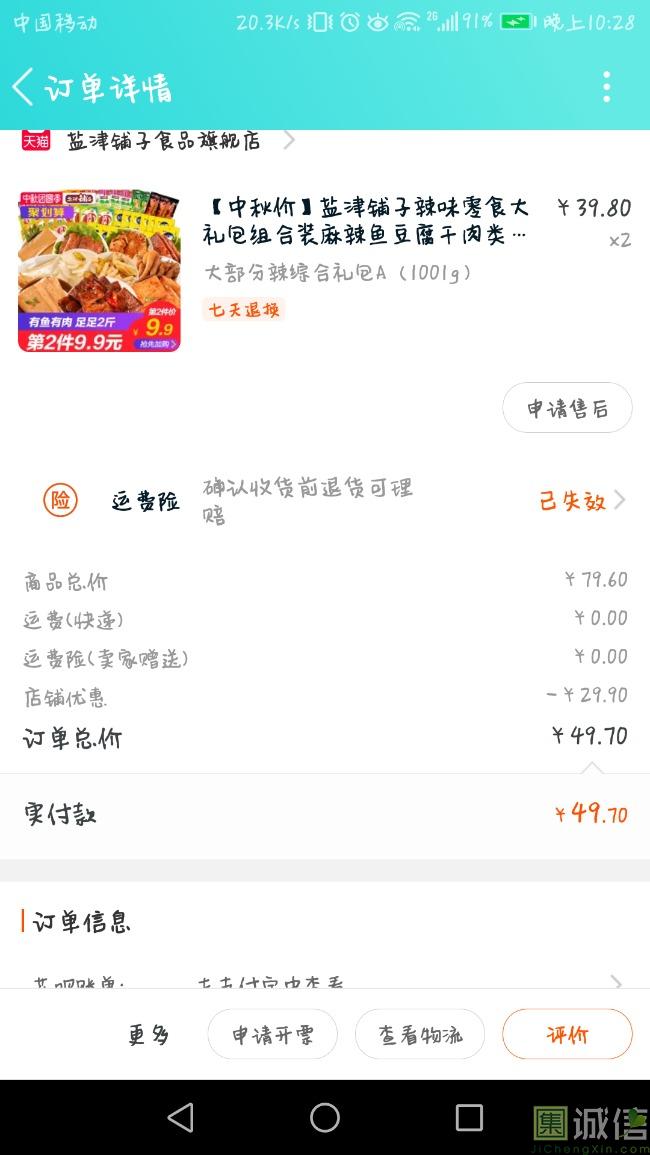This screenshot has width=650, height=1155.
Task: Tap 评价 to review order
Action: tap(567, 1034)
